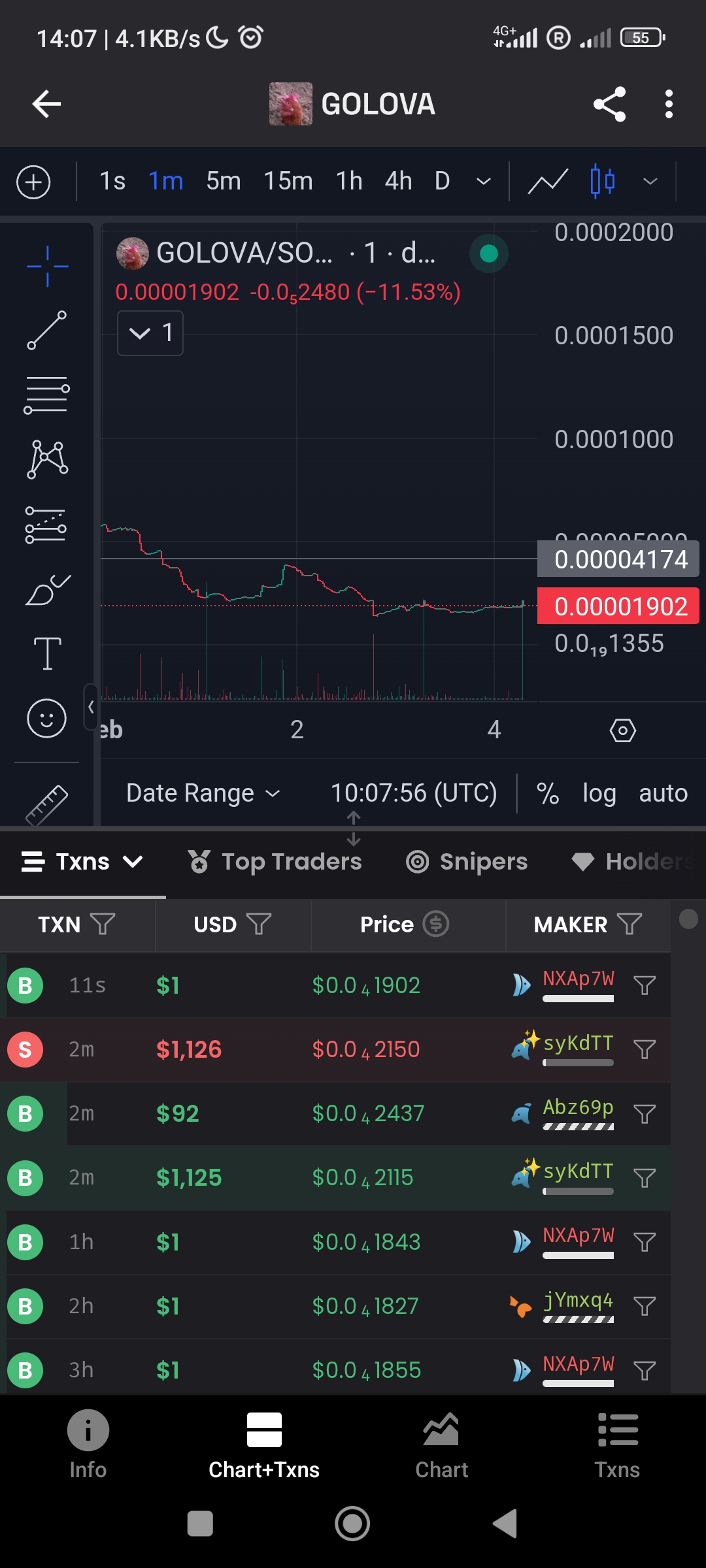Share the GOLOVA token page
This screenshot has height=1568, width=706.
(x=609, y=104)
